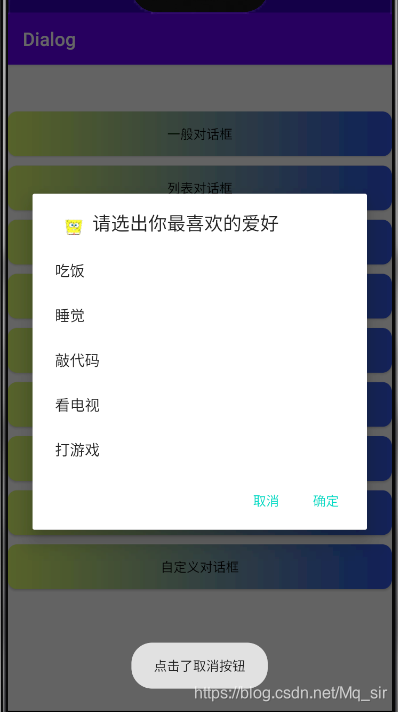The image size is (398, 712).
Task: Choose 睡觉 in the dialog
Action: coord(199,316)
